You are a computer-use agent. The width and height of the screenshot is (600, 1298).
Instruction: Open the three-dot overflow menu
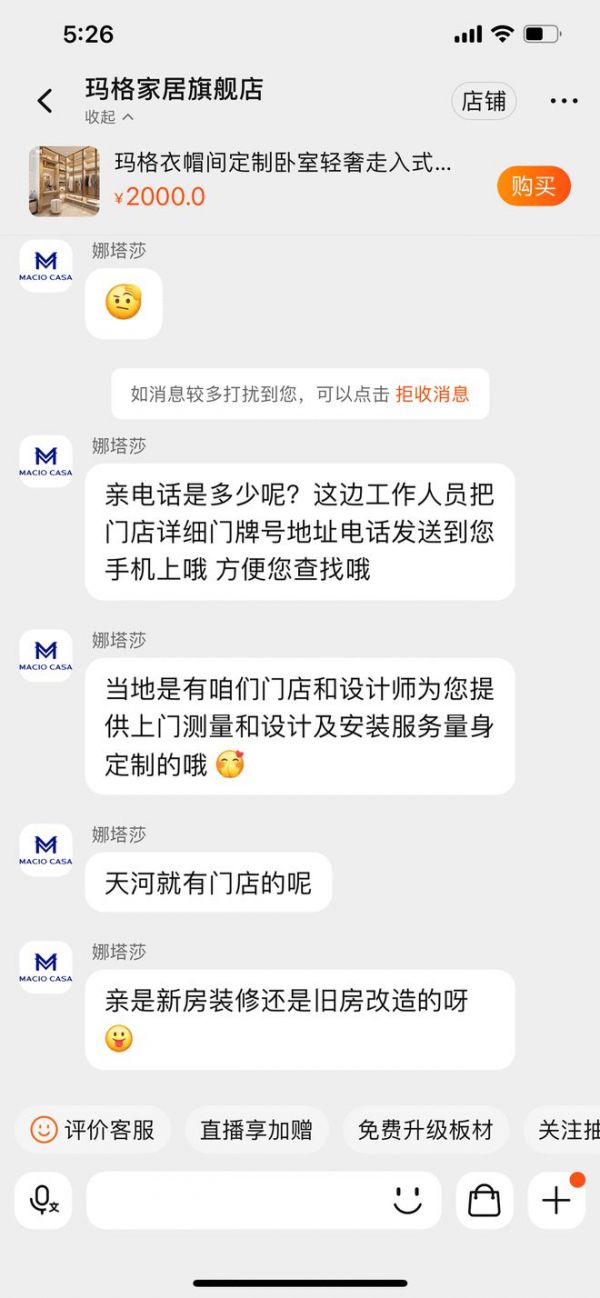pyautogui.click(x=563, y=101)
